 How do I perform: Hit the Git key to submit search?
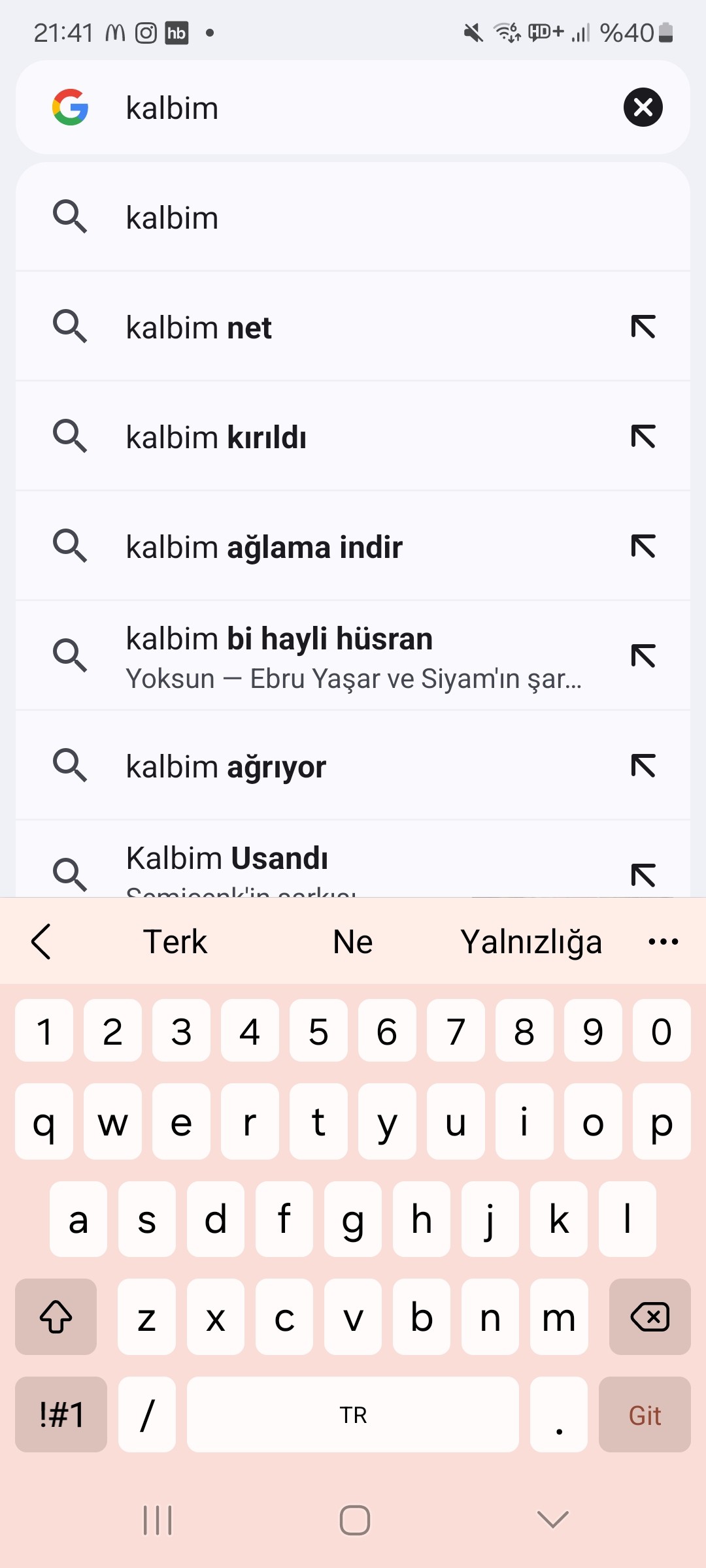[x=645, y=1414]
